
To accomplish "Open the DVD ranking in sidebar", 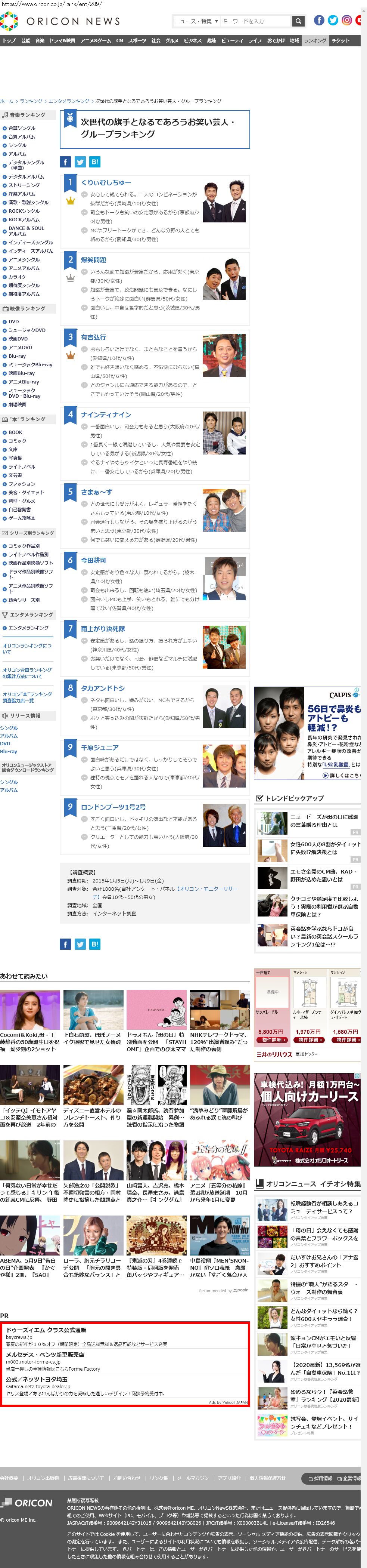I will click(x=14, y=322).
